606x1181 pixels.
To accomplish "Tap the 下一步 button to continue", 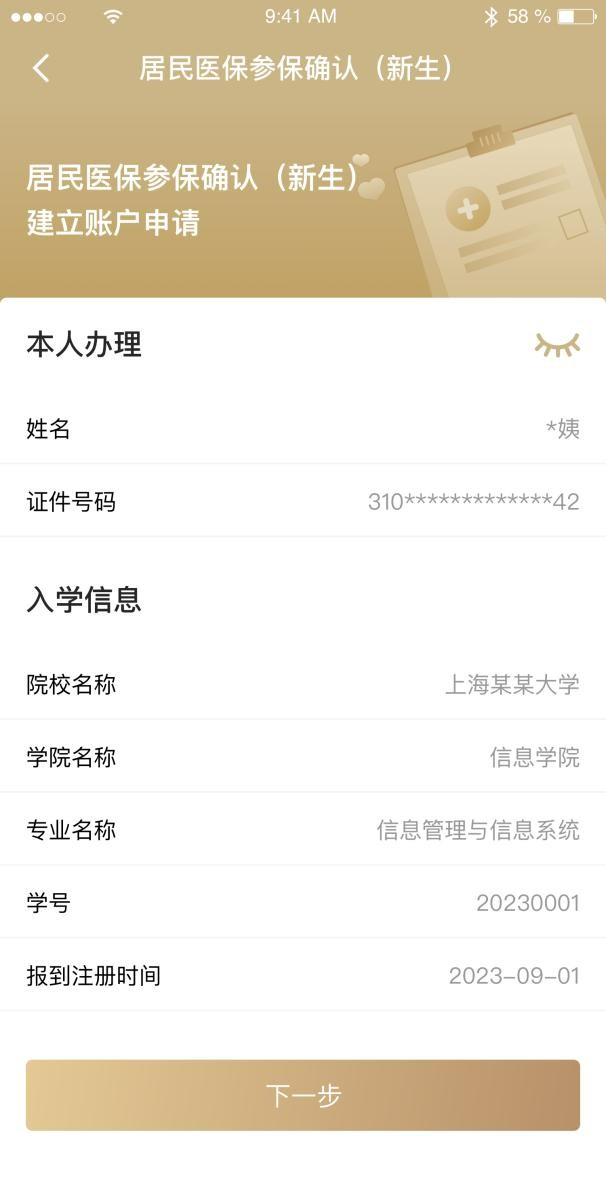I will (x=303, y=1095).
